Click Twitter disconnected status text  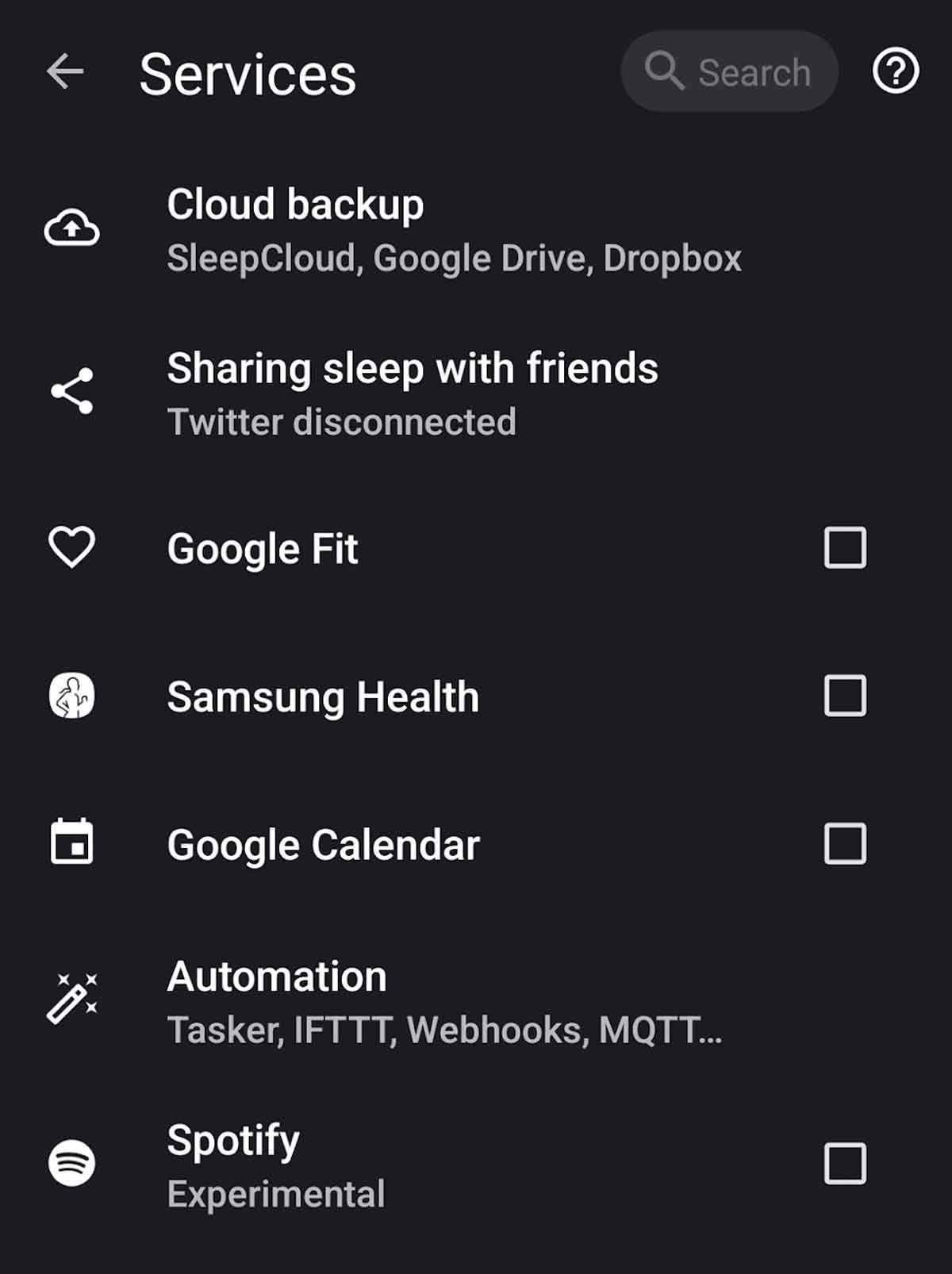pyautogui.click(x=343, y=422)
